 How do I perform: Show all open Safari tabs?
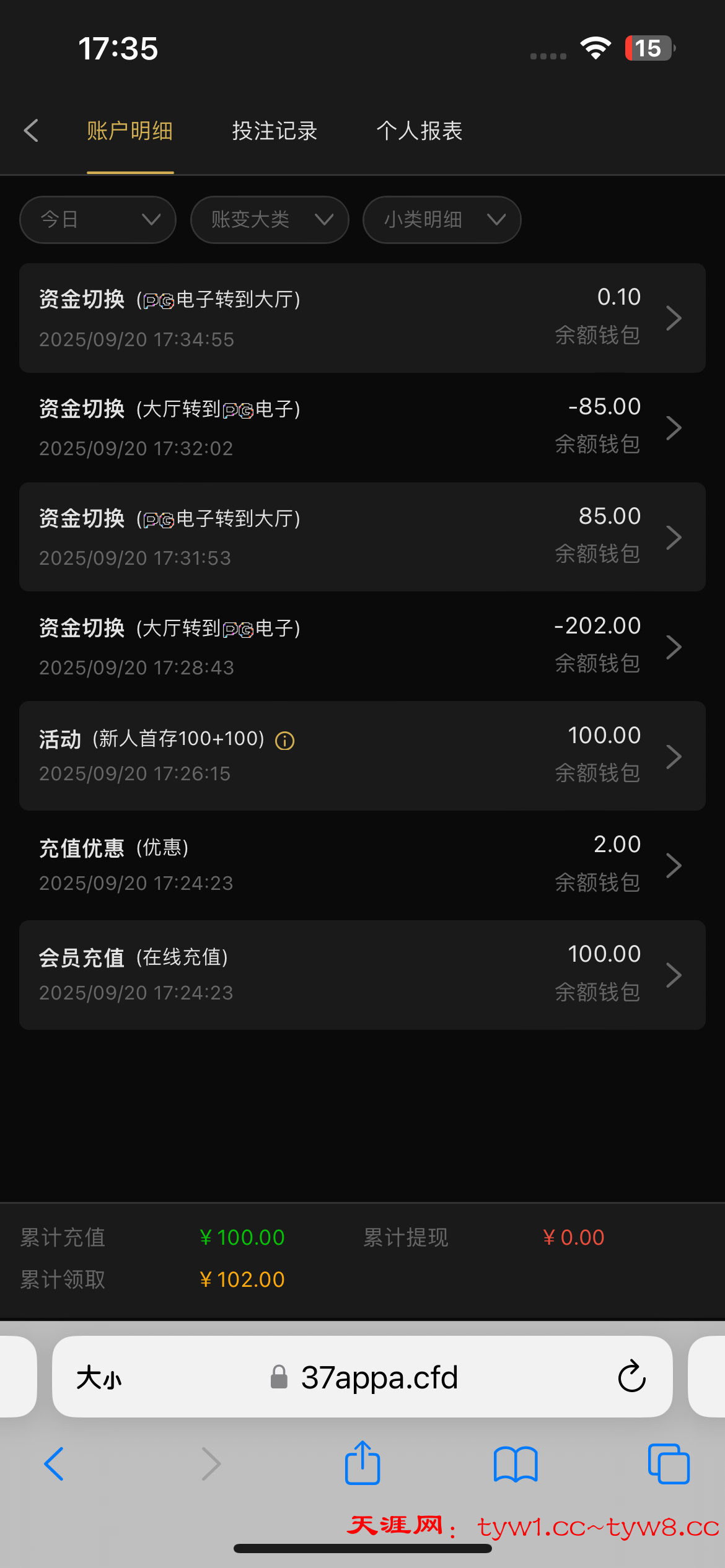[x=668, y=1464]
